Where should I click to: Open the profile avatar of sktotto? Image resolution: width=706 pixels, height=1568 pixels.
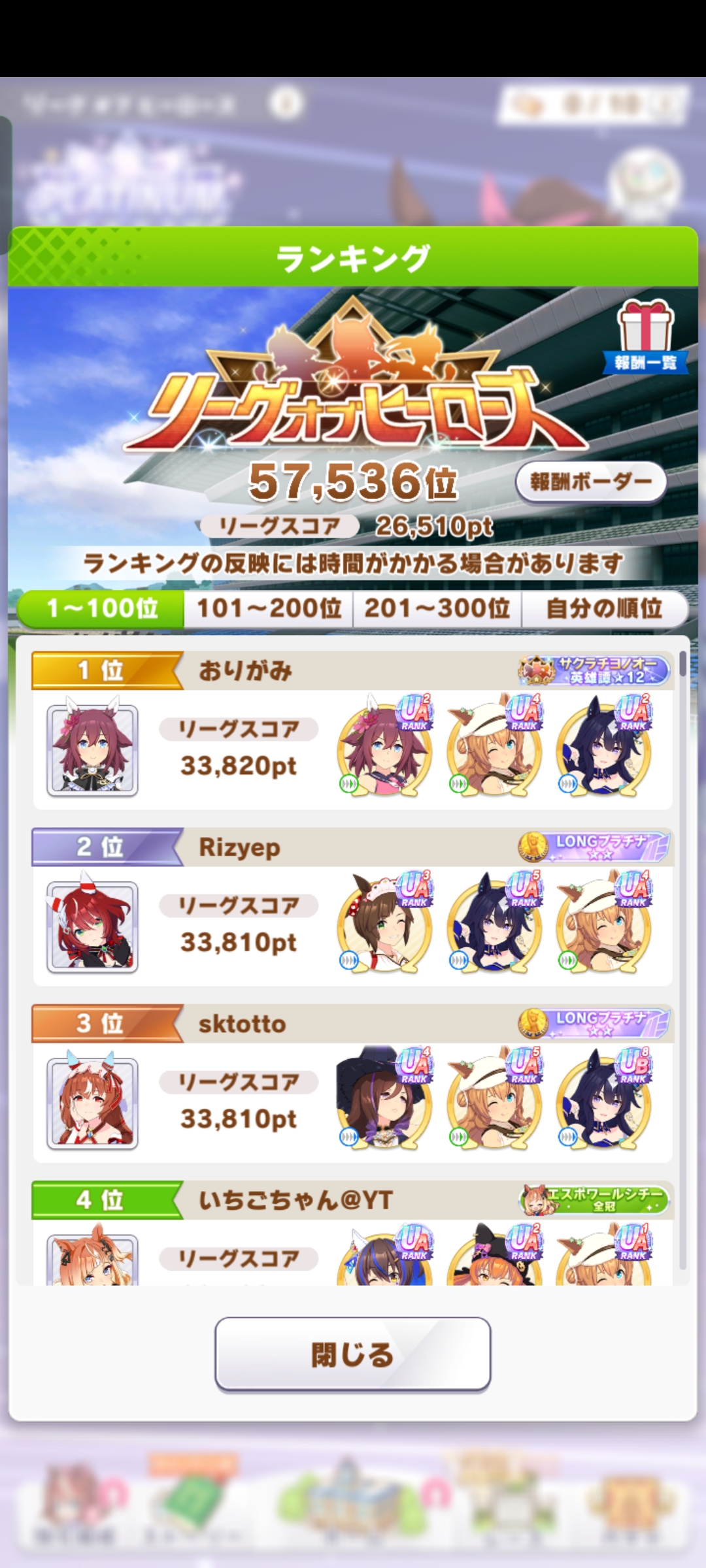92,1102
